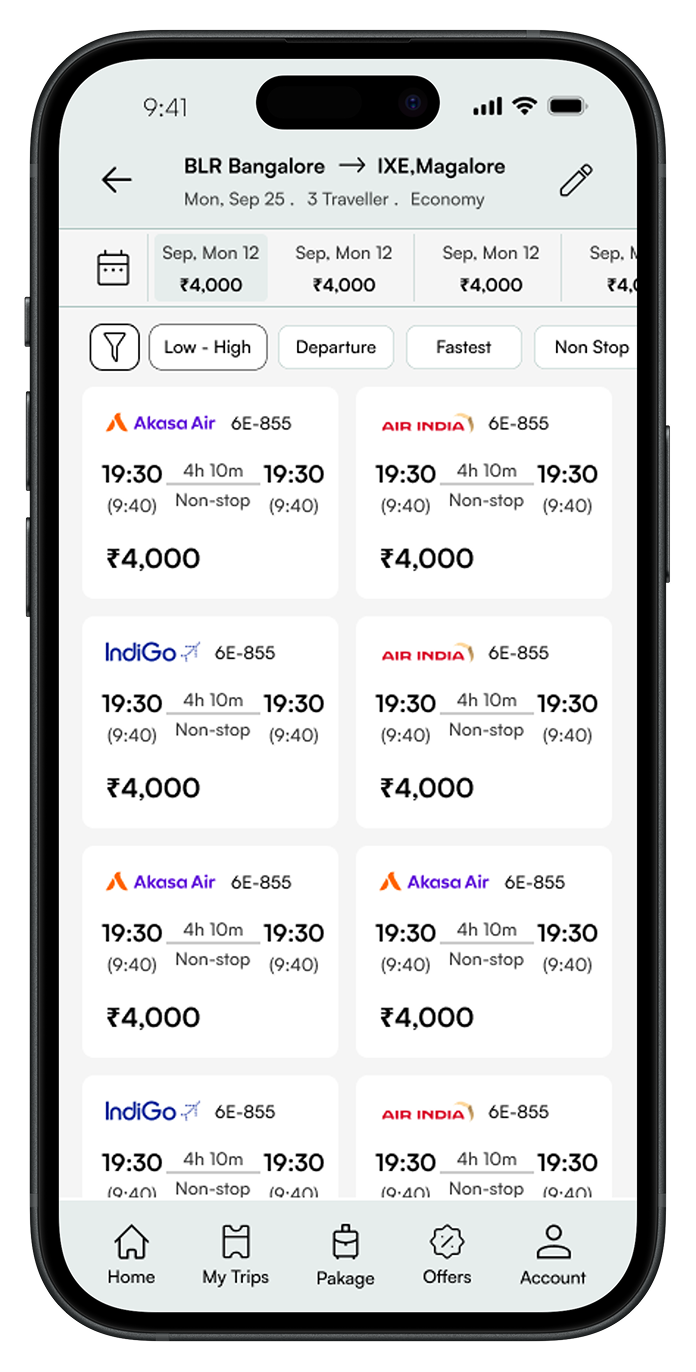Apply the Fastest sort chip
The height and width of the screenshot is (1372, 696).
point(463,347)
